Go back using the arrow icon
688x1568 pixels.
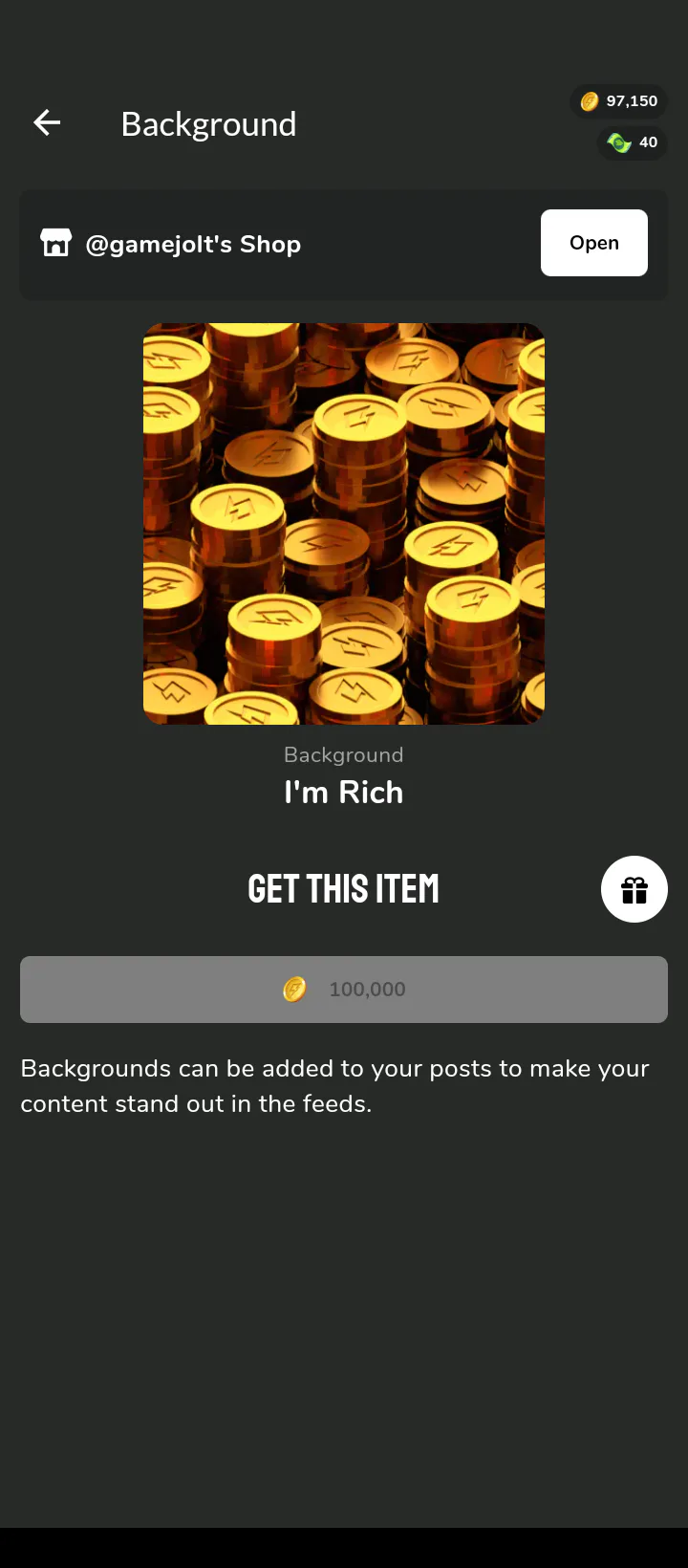47,122
